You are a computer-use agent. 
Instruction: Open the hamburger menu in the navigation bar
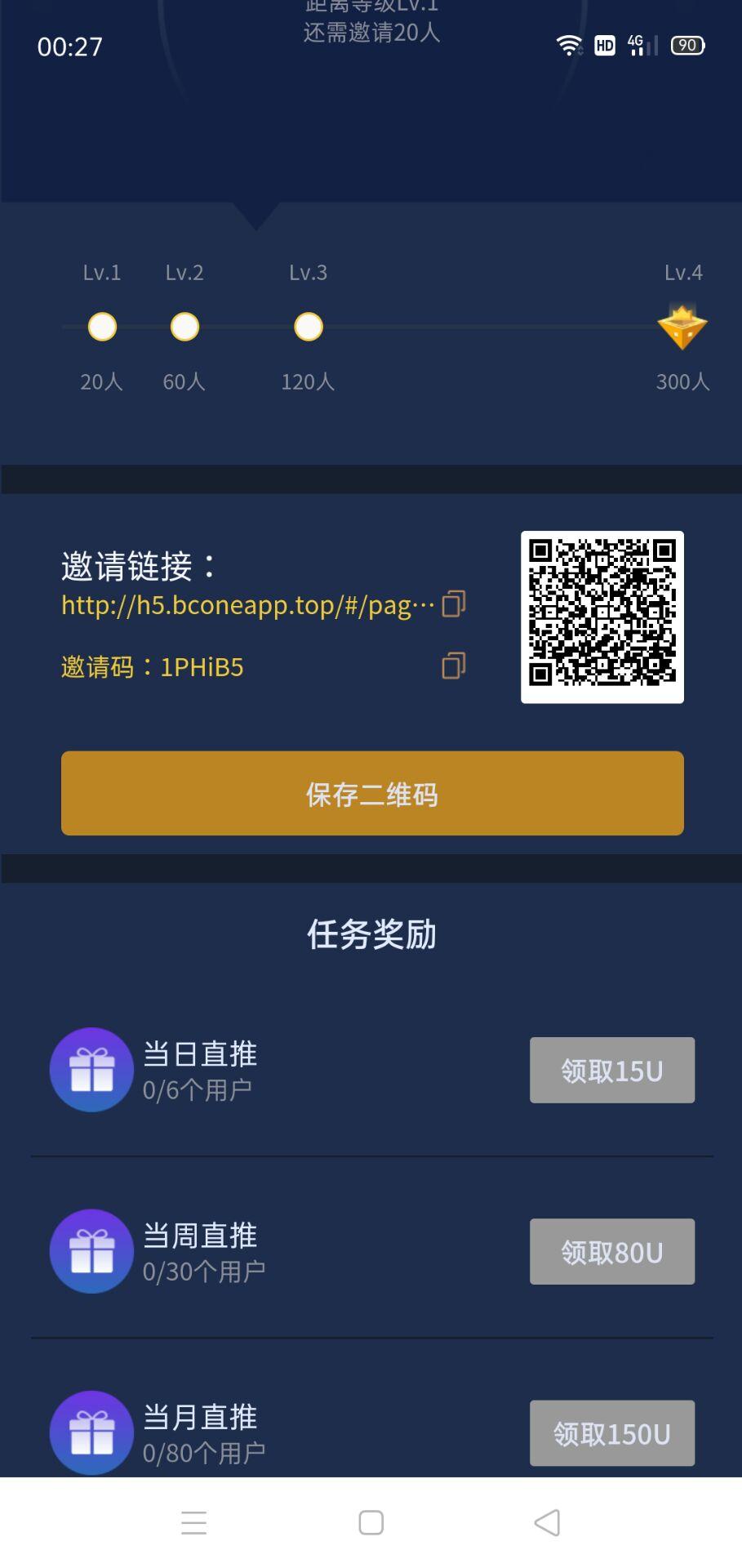coord(193,1521)
